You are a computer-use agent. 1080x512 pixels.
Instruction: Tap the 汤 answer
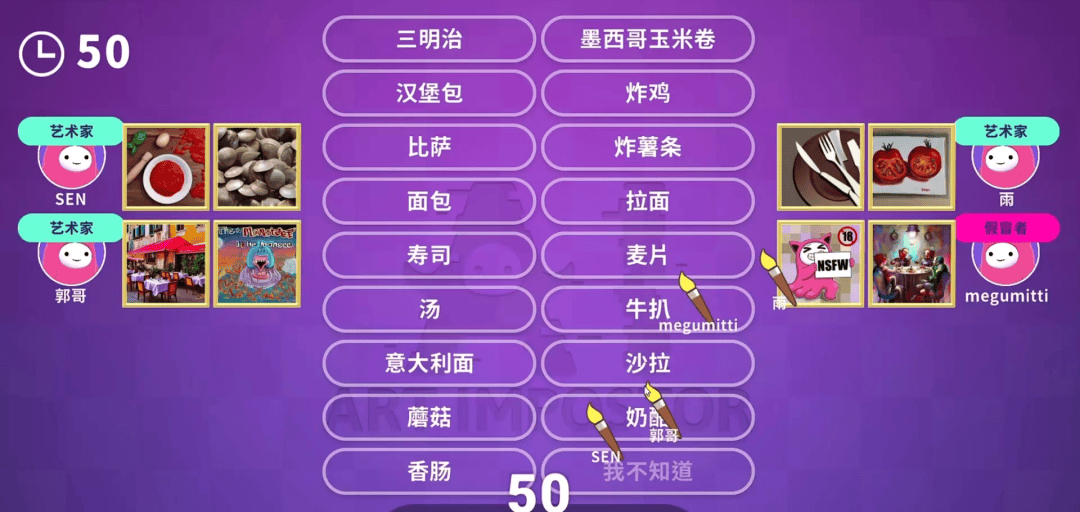click(429, 310)
